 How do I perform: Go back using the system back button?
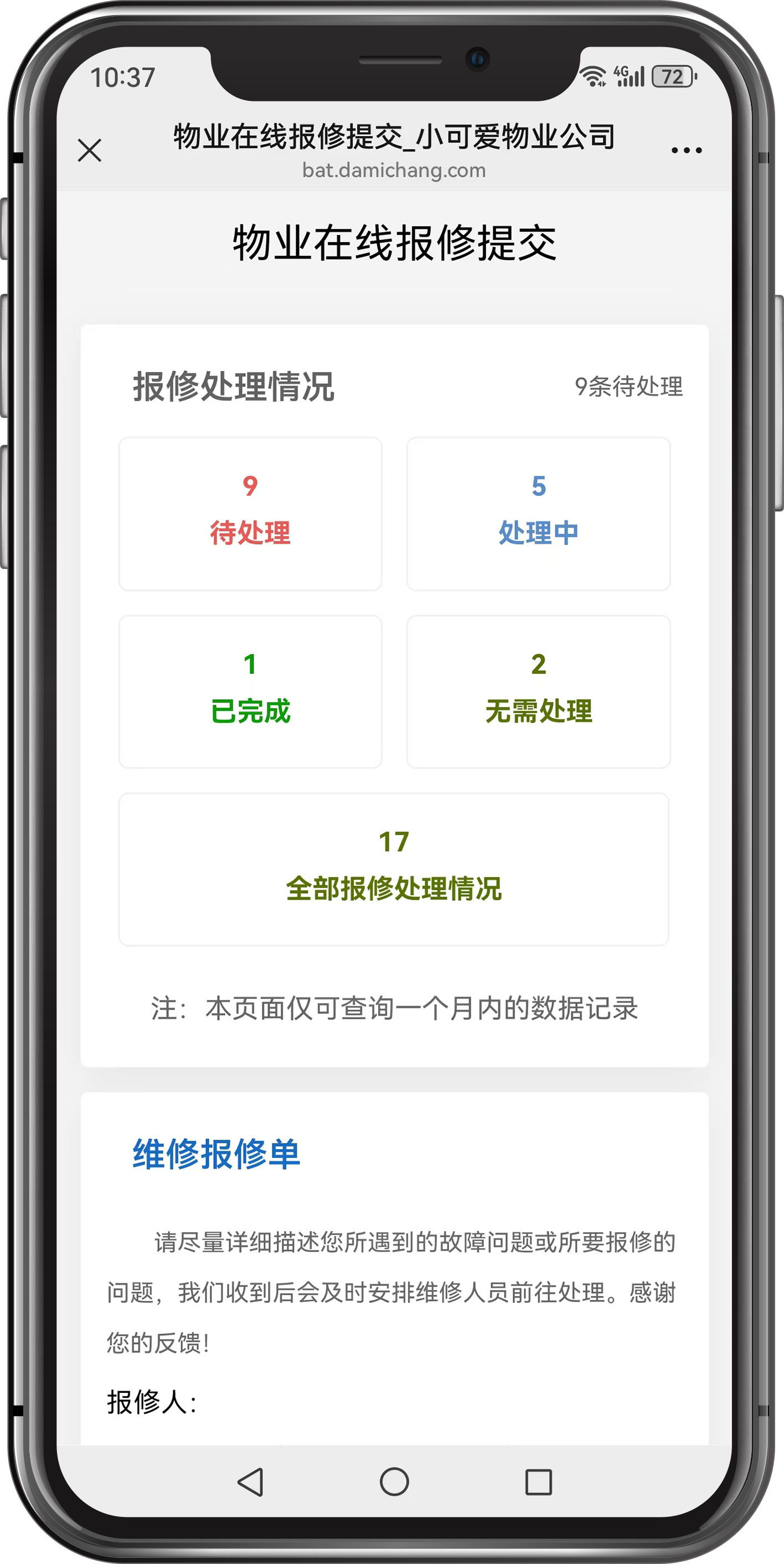pos(250,1482)
